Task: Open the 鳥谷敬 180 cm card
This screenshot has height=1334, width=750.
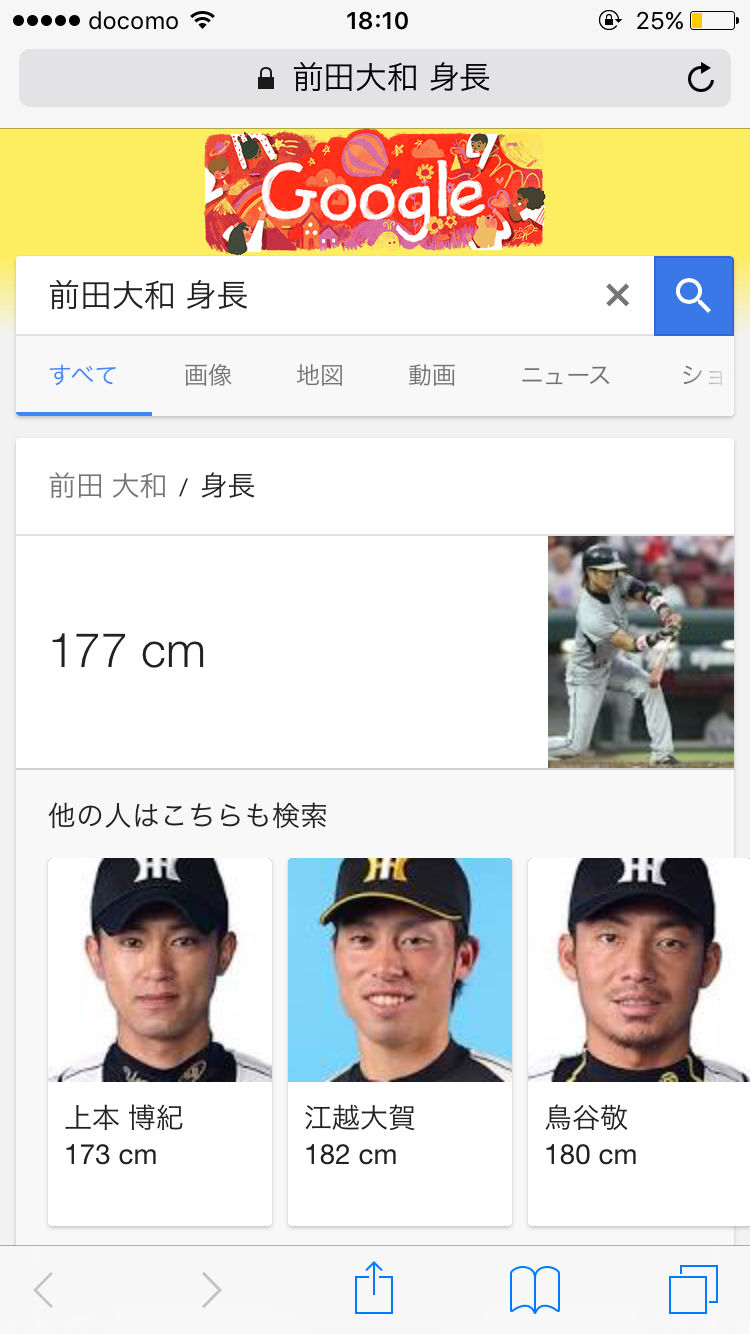Action: point(639,1041)
